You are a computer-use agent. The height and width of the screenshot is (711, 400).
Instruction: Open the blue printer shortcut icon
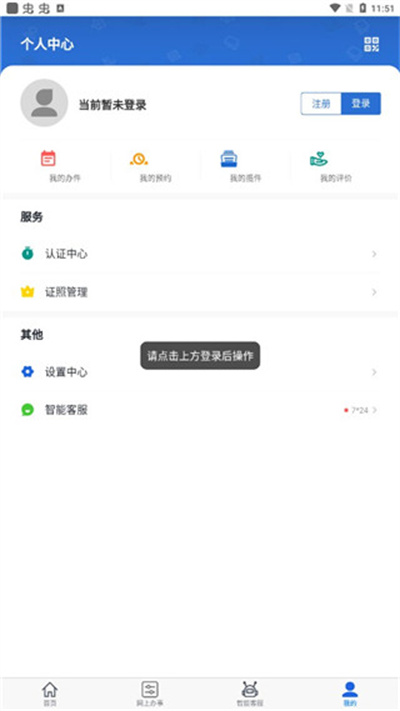[229, 159]
